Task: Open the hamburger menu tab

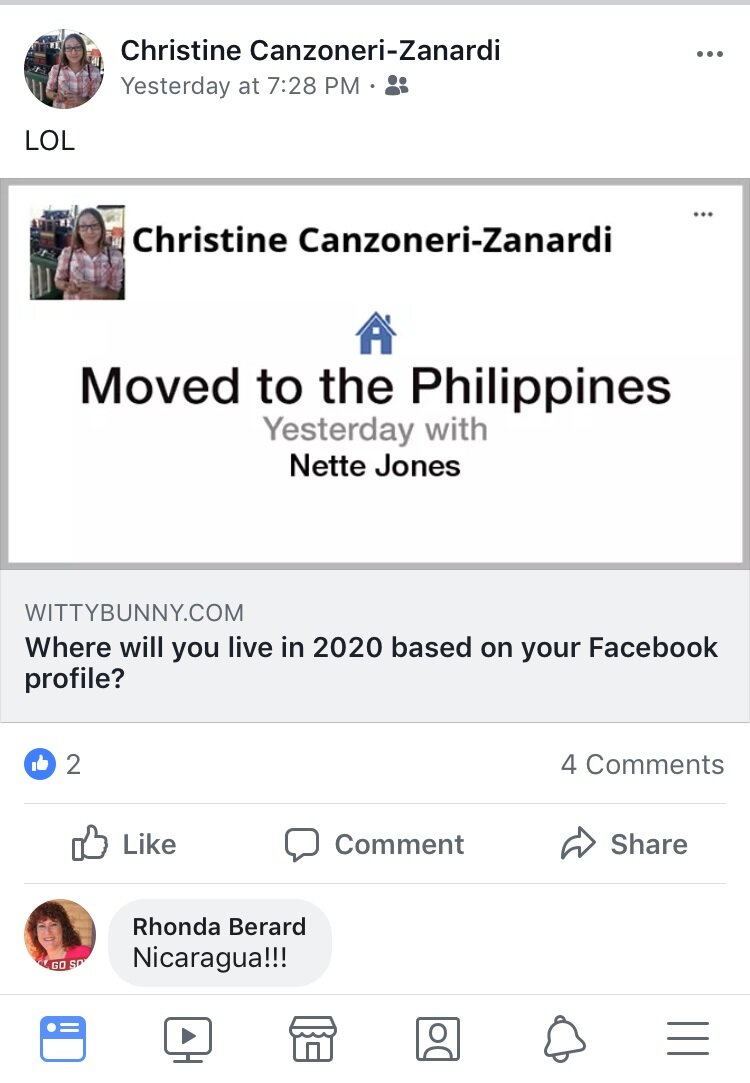Action: pyautogui.click(x=688, y=1039)
